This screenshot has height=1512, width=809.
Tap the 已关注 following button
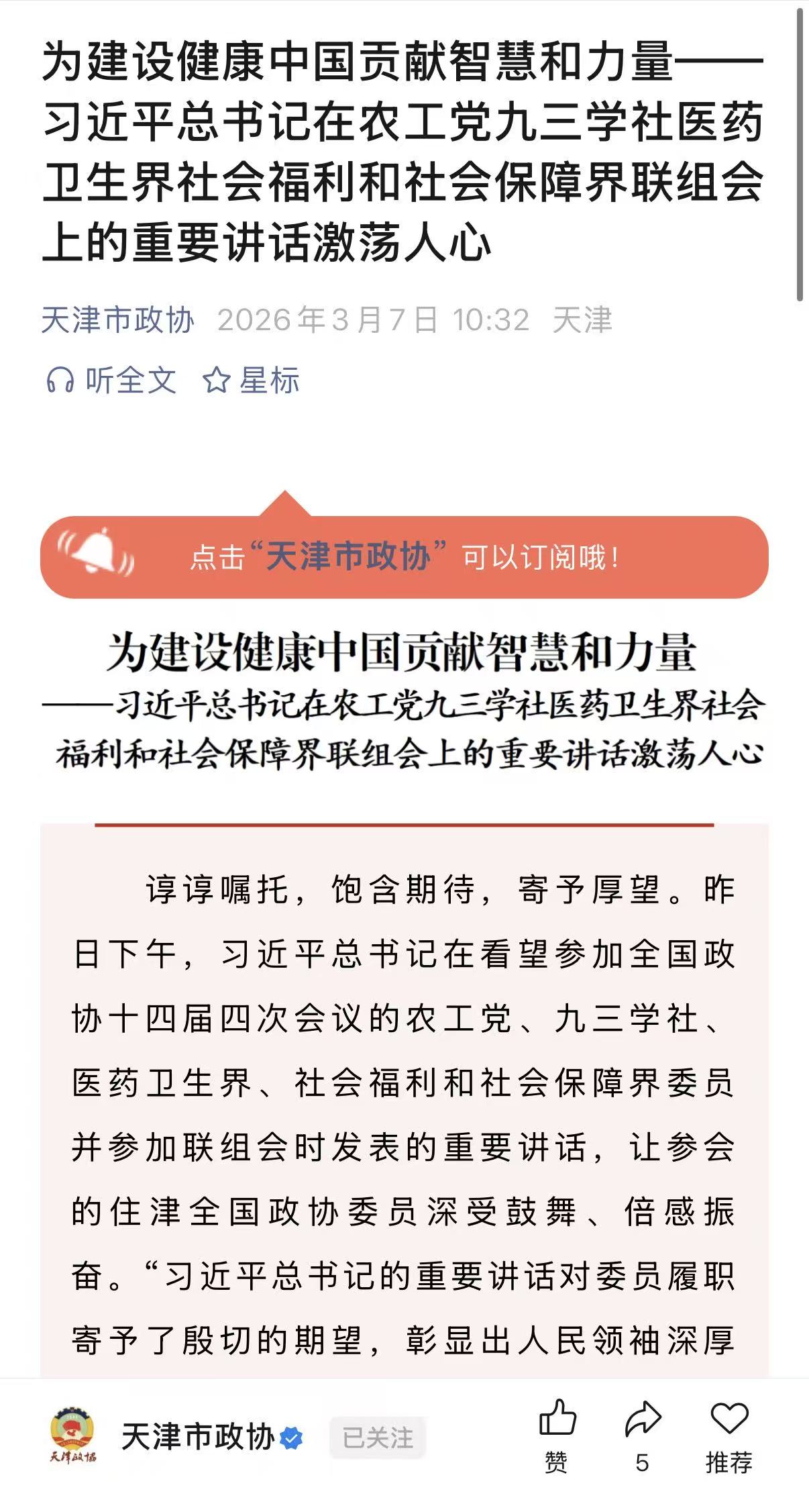coord(377,1438)
